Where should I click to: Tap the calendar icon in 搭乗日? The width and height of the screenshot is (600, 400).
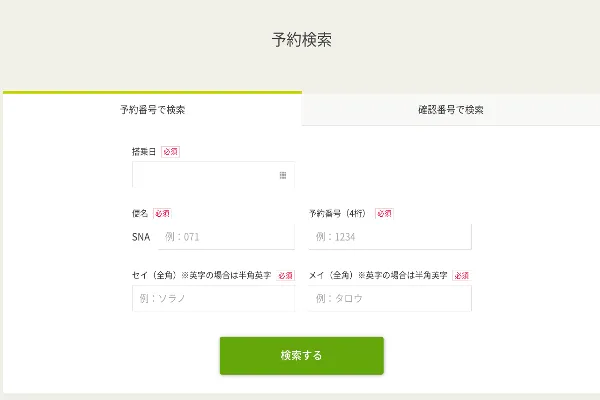(x=283, y=175)
